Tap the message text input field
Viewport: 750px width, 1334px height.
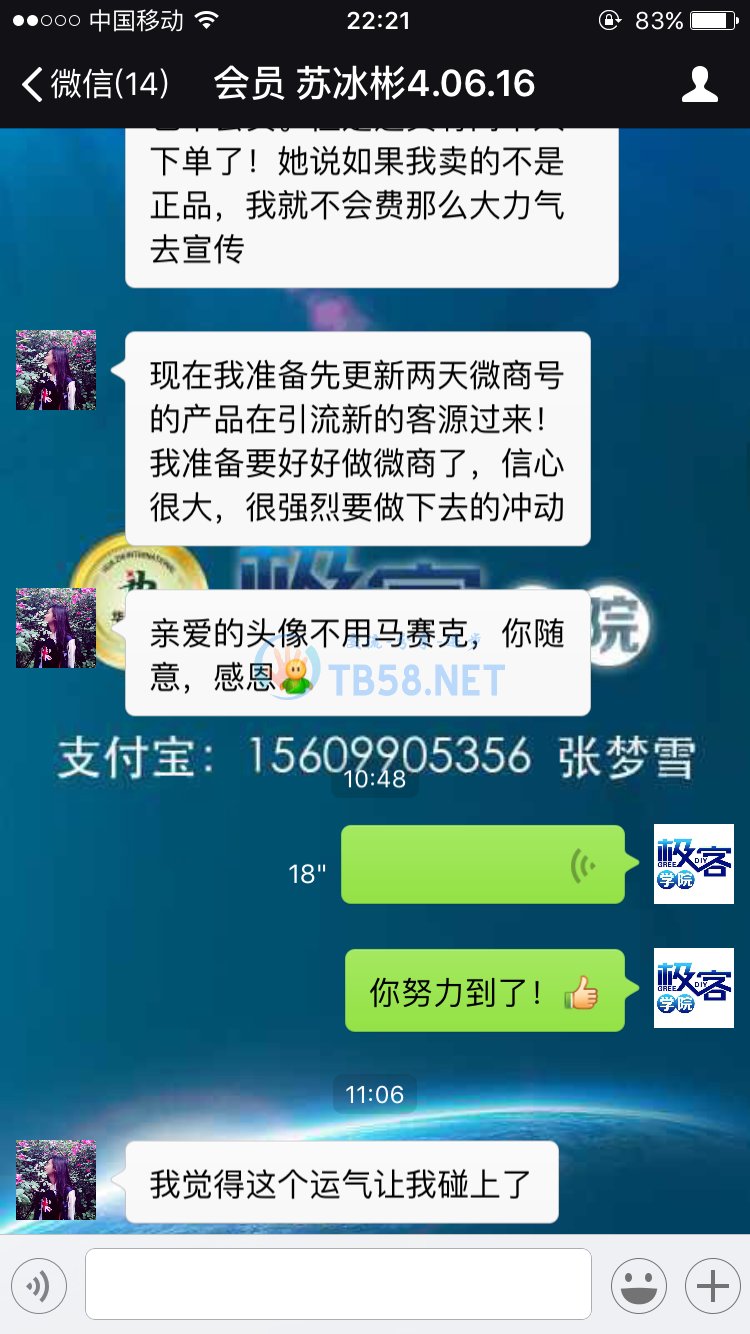(338, 1285)
